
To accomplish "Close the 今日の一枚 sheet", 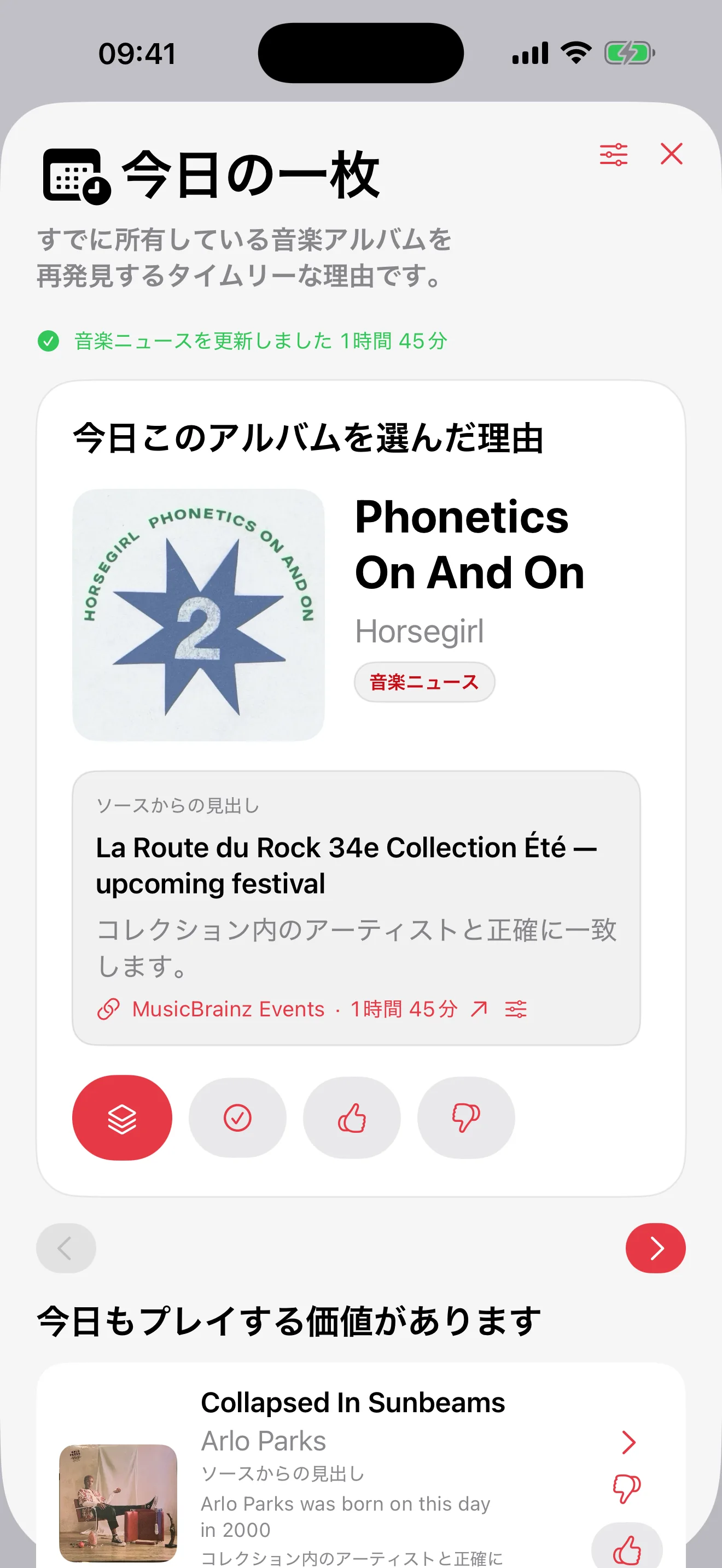I will (672, 154).
